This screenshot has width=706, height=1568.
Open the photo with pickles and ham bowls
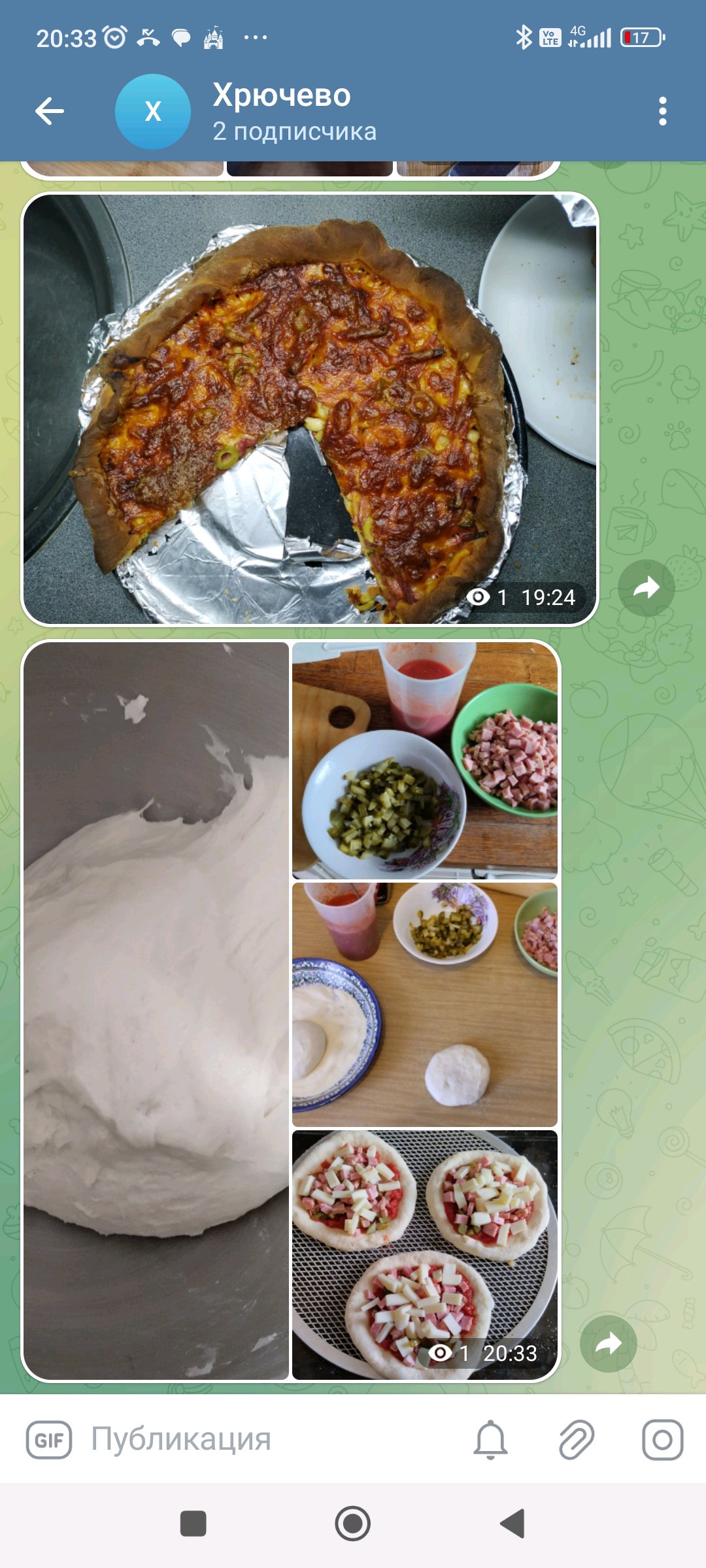tap(425, 760)
